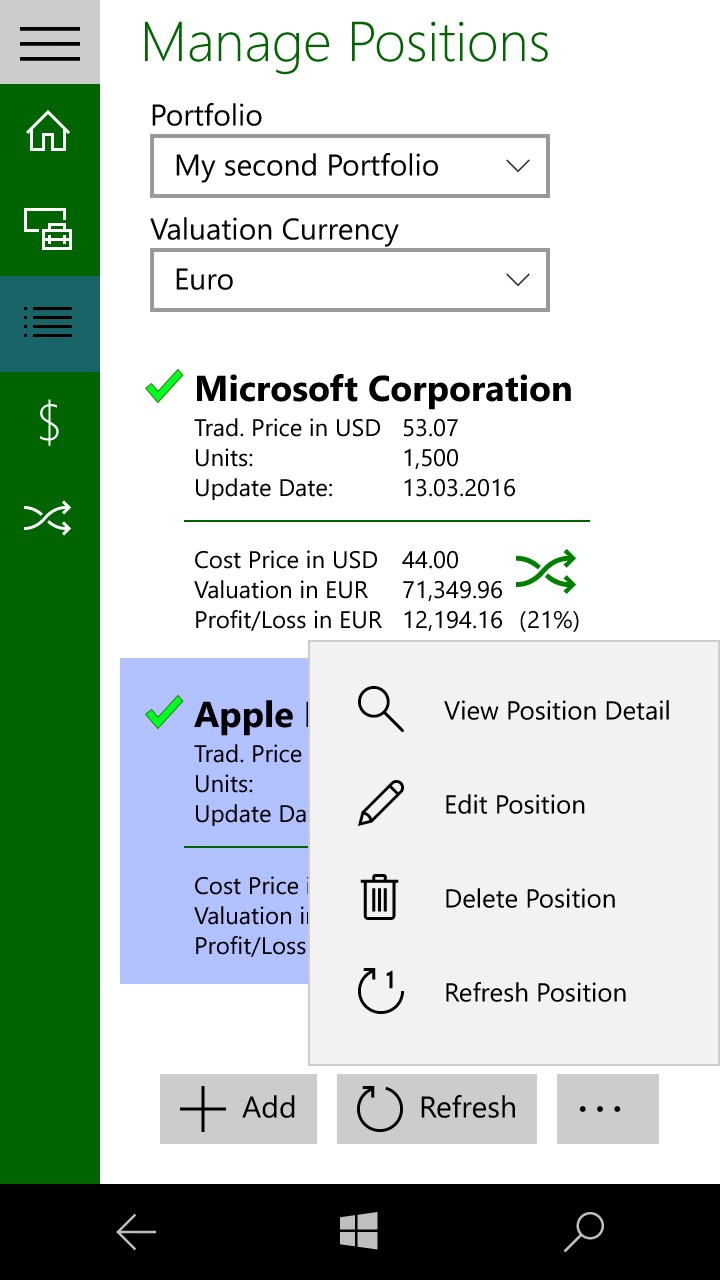Image resolution: width=720 pixels, height=1280 pixels.
Task: Open the Microsoft Corporation position
Action: pyautogui.click(x=383, y=389)
